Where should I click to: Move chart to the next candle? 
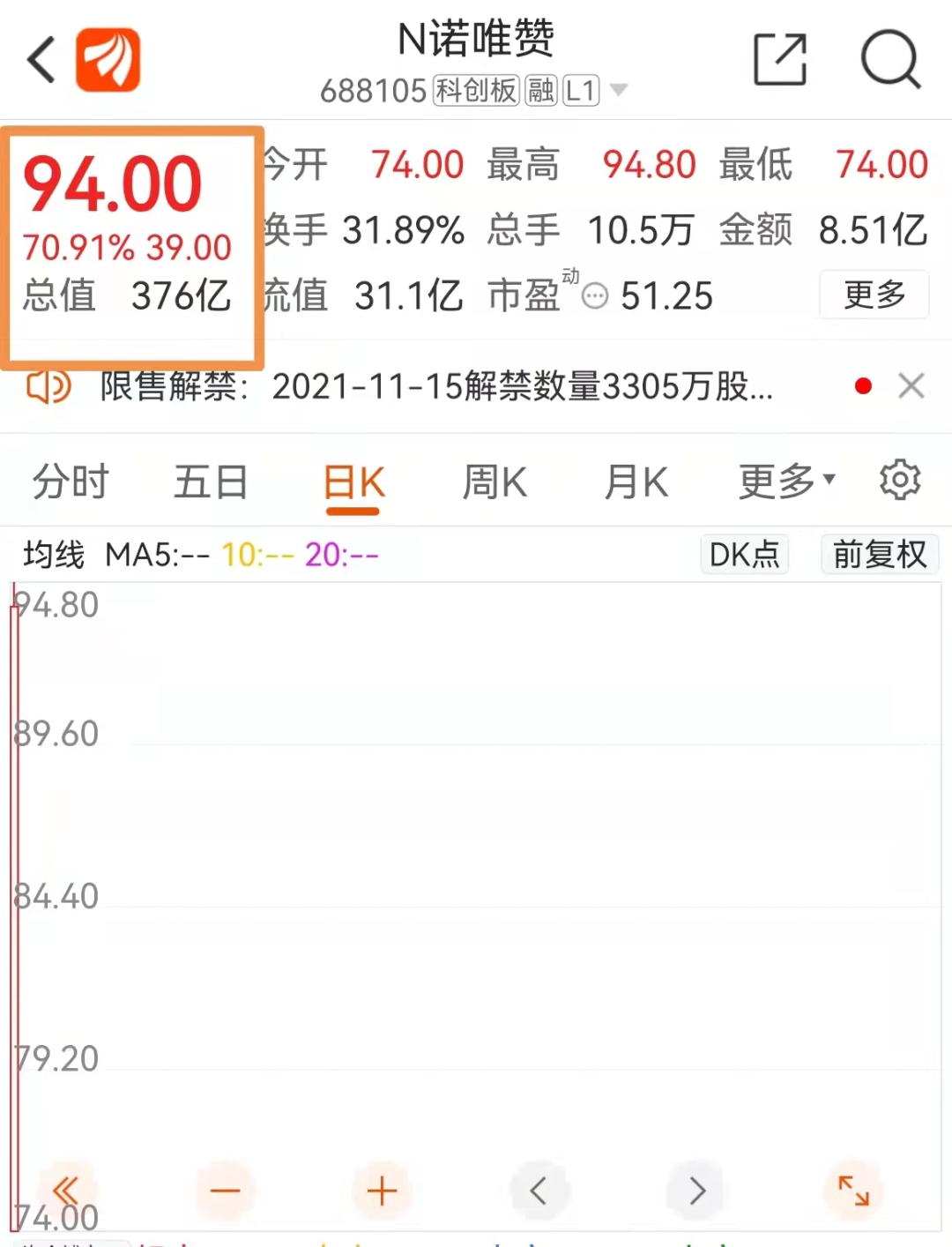pos(697,1191)
